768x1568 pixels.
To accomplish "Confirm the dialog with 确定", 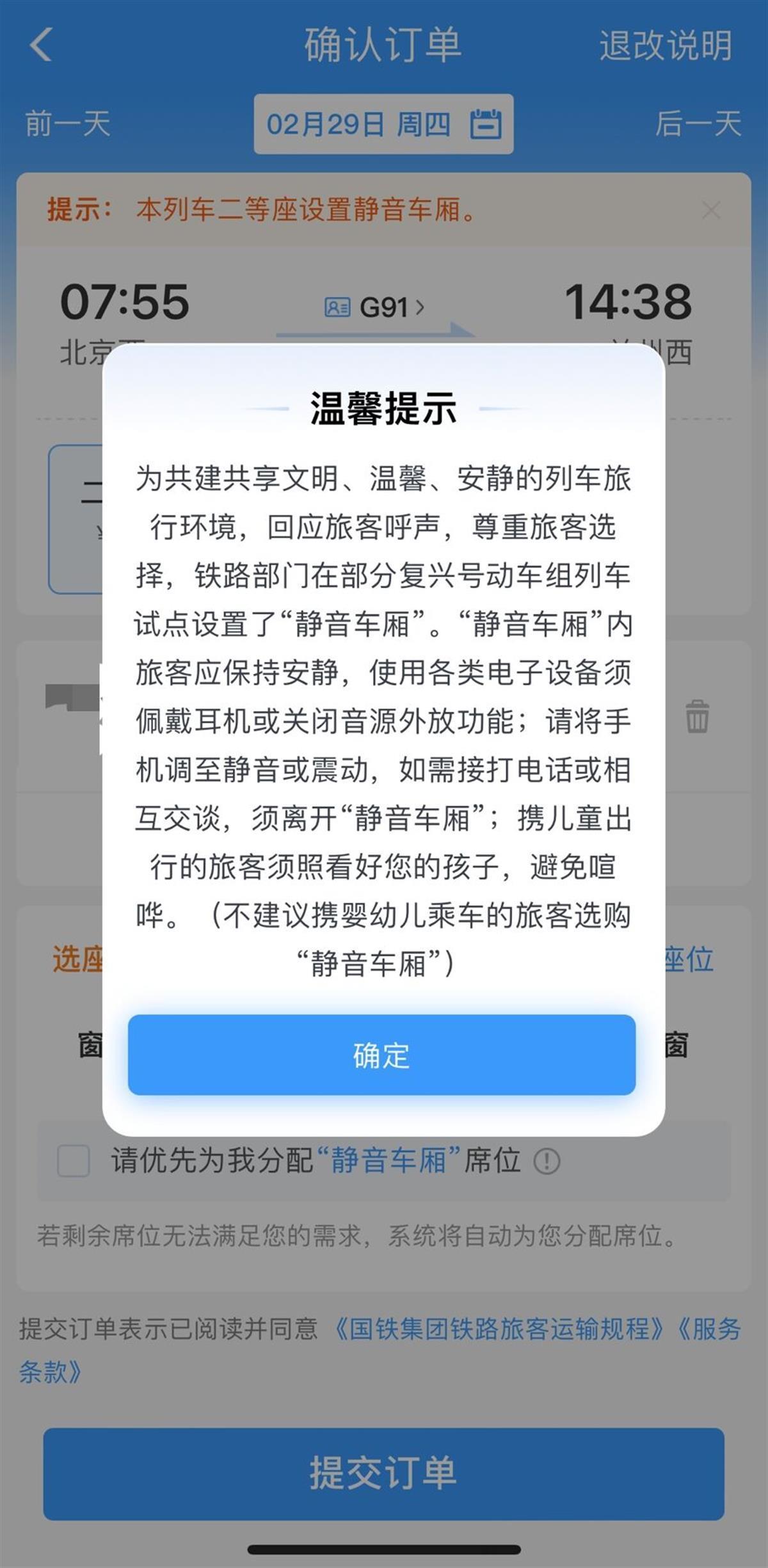I will (381, 1055).
